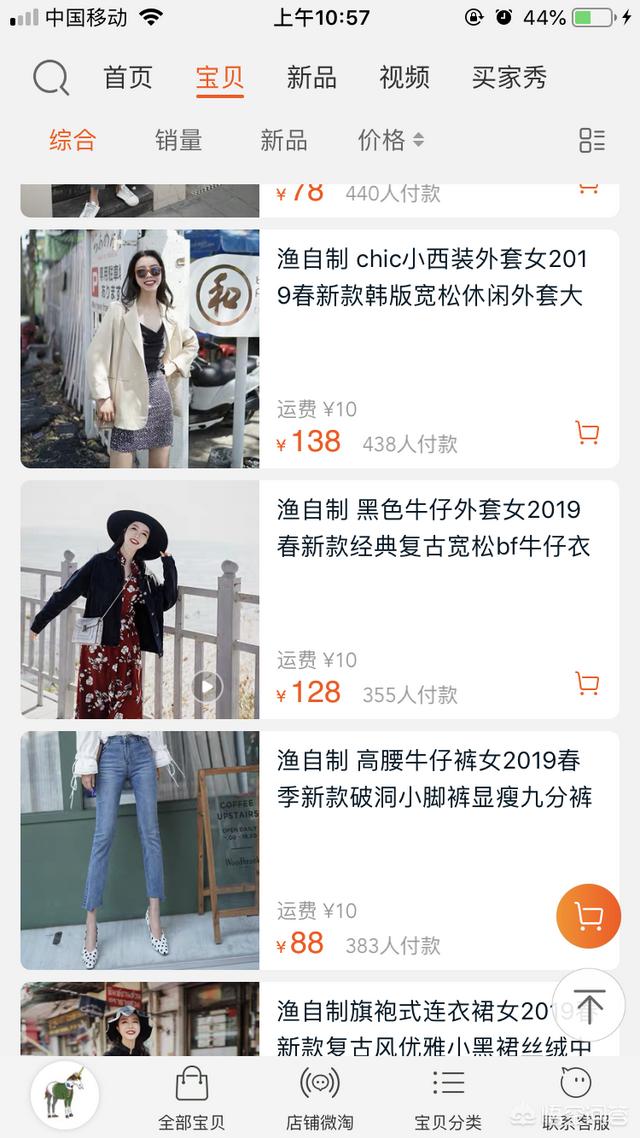This screenshot has height=1138, width=640.
Task: Sort items by 价格
Action: [x=390, y=141]
